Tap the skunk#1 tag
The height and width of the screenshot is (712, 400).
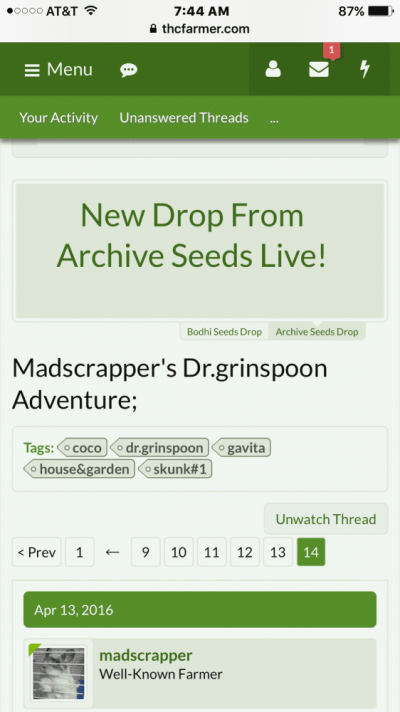tap(175, 469)
